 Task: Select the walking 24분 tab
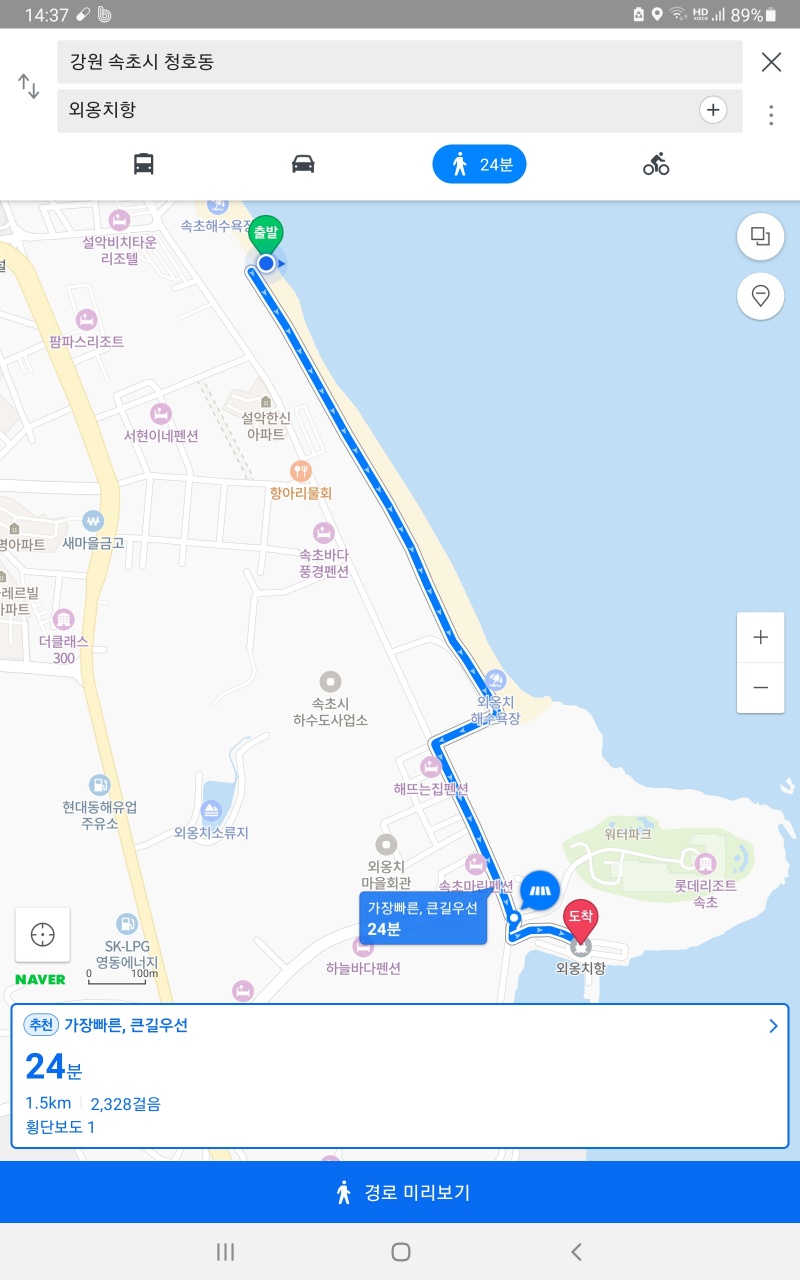(479, 164)
